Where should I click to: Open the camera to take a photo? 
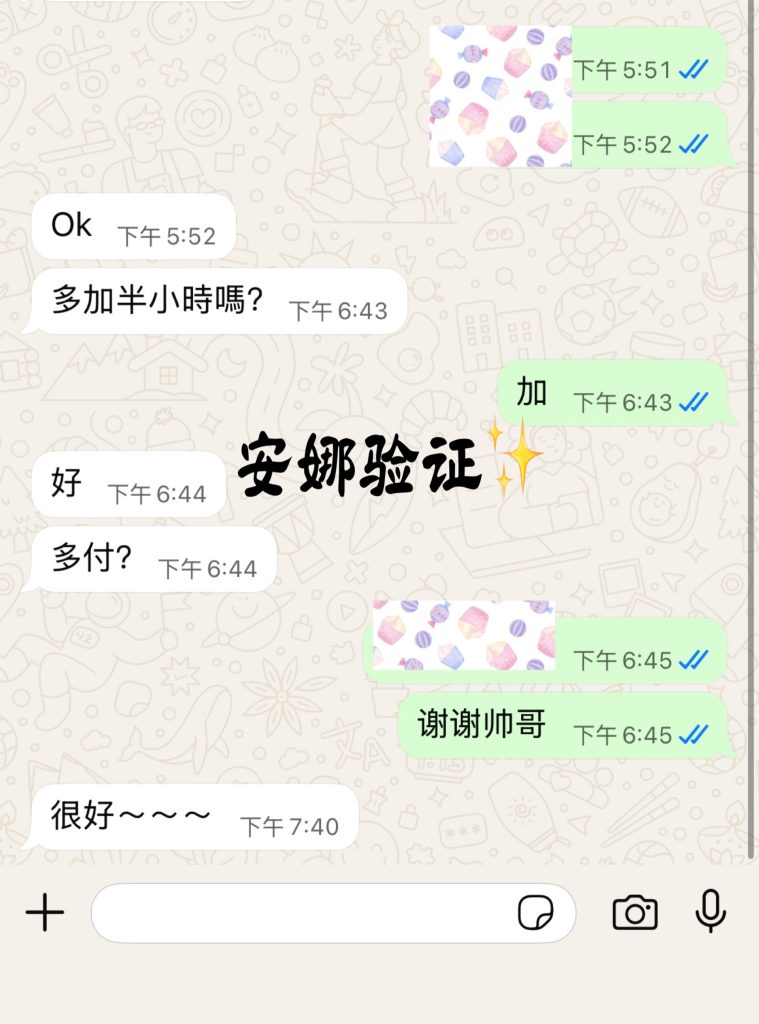pos(634,912)
